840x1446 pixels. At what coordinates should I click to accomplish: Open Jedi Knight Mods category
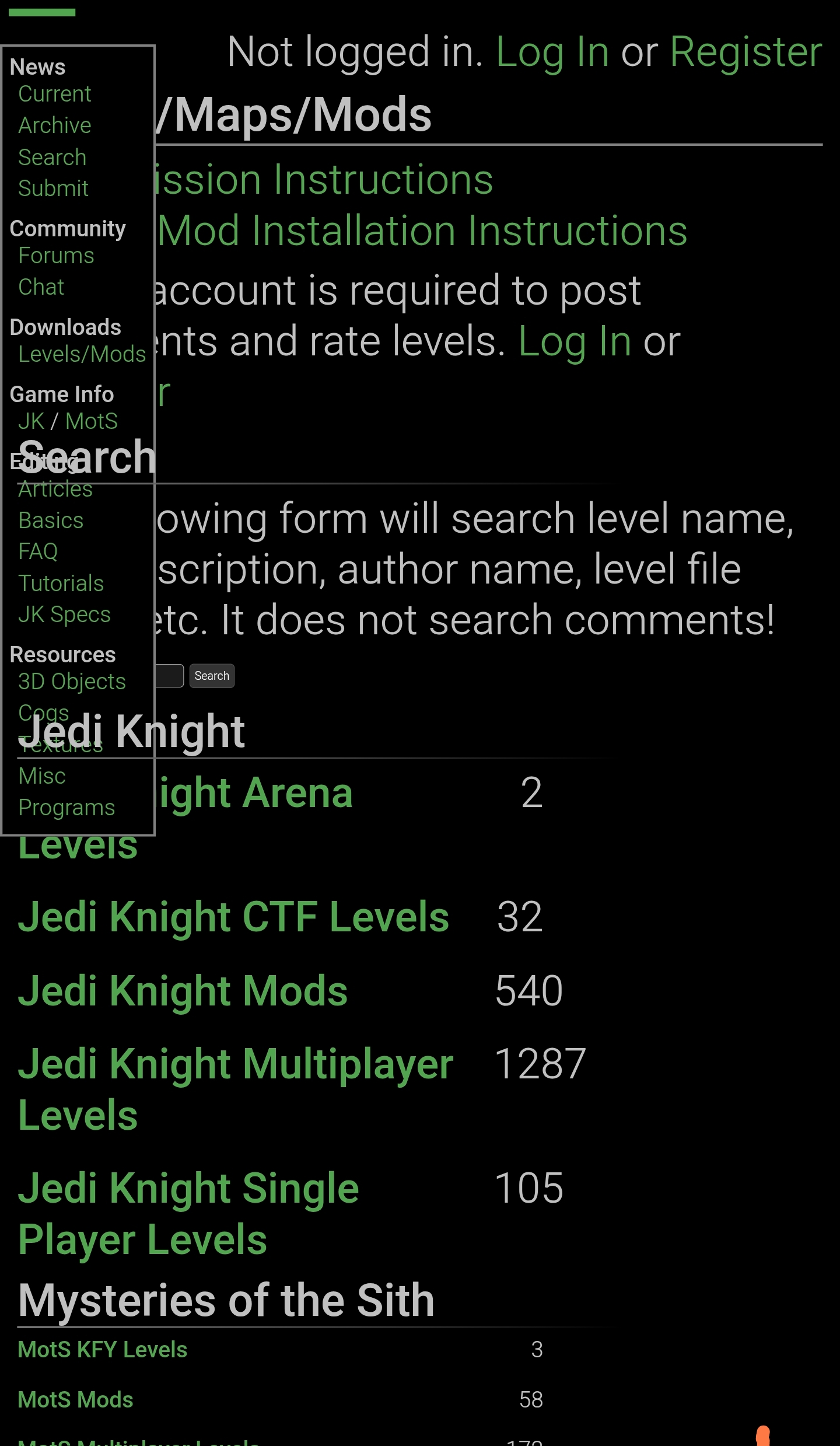pyautogui.click(x=183, y=991)
